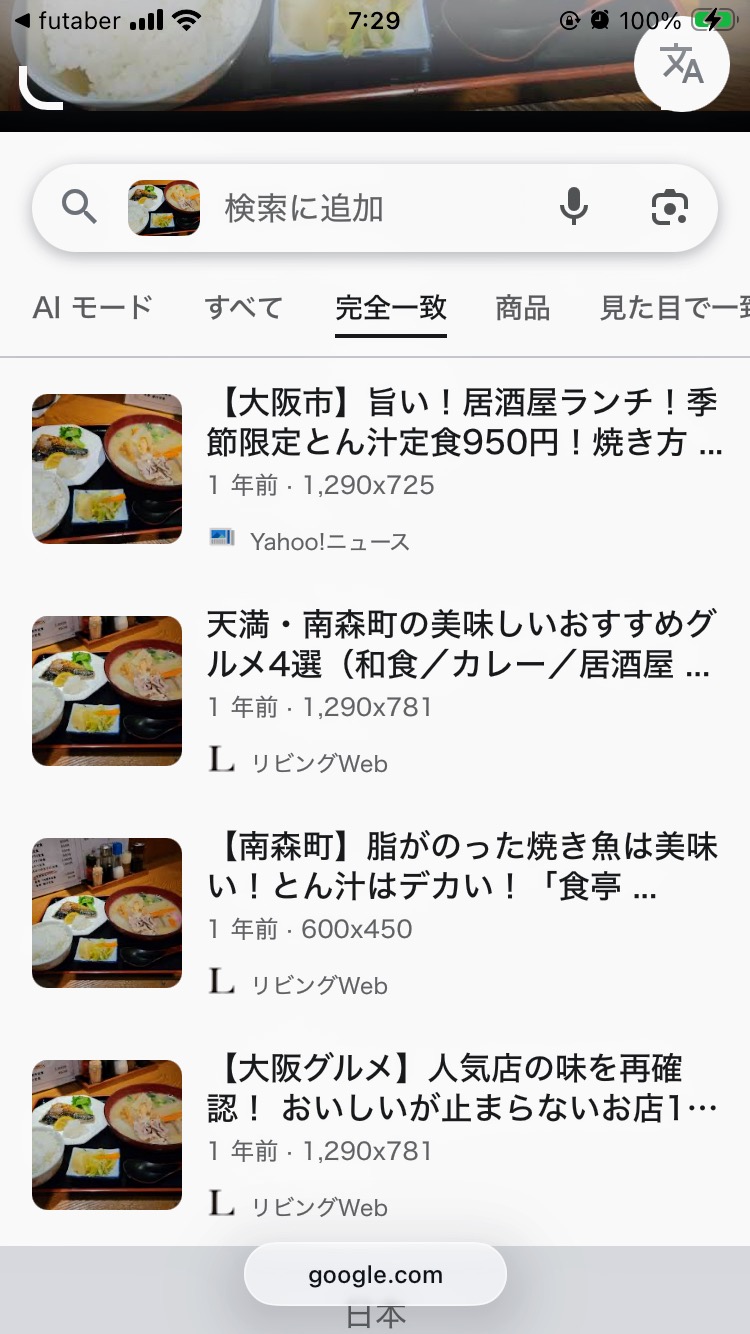Viewport: 750px width, 1334px height.
Task: Switch to the AI モード tab
Action: tap(92, 308)
